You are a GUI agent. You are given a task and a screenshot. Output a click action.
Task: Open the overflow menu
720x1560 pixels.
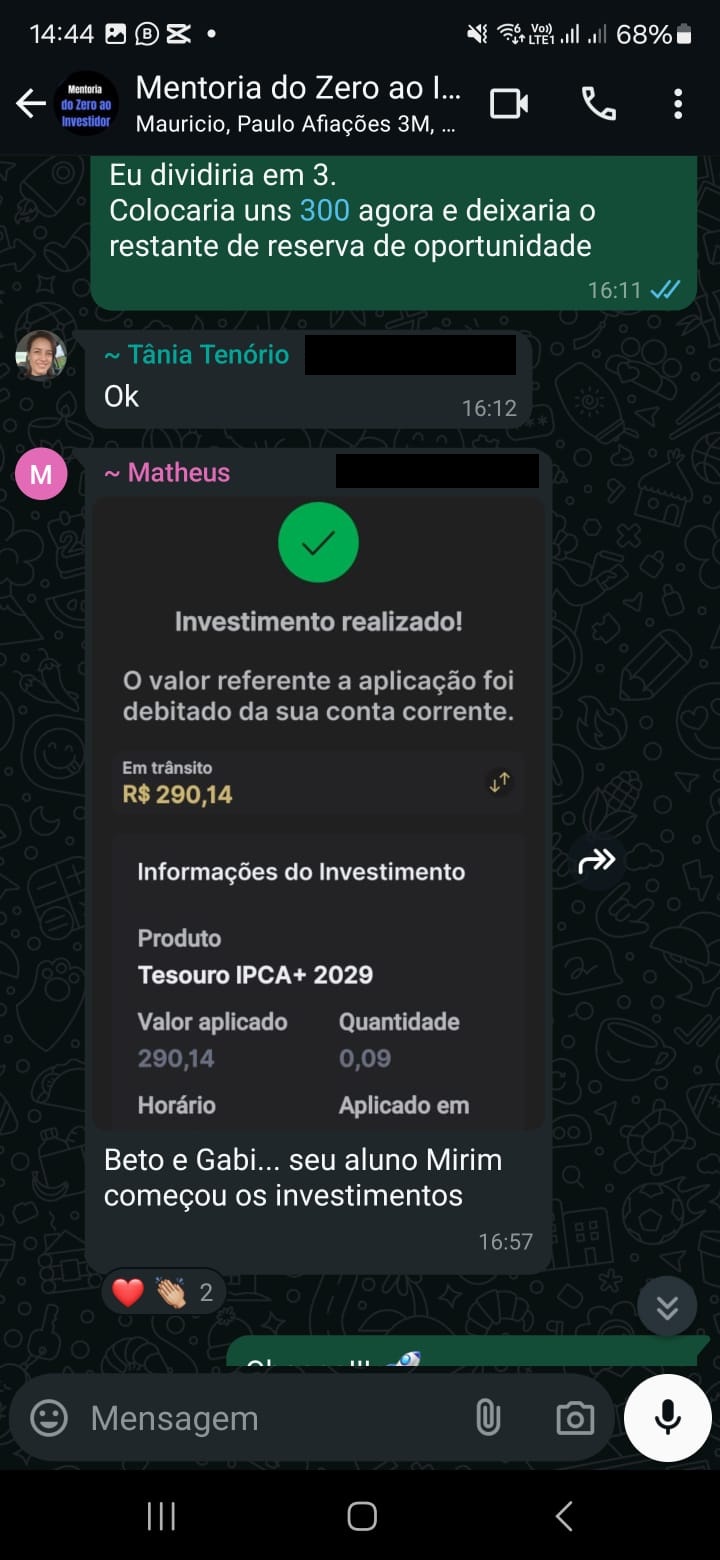coord(678,103)
